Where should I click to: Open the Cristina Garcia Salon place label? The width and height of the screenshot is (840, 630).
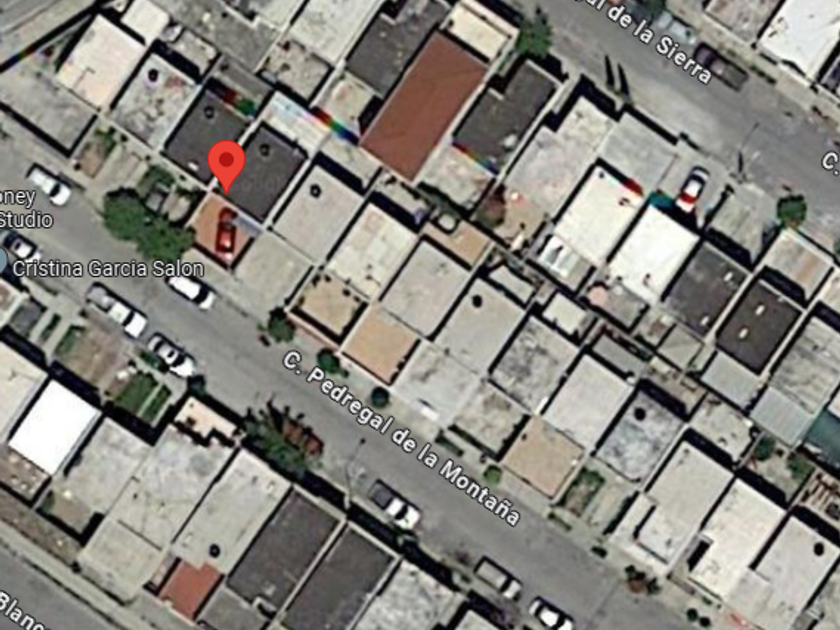tap(108, 268)
